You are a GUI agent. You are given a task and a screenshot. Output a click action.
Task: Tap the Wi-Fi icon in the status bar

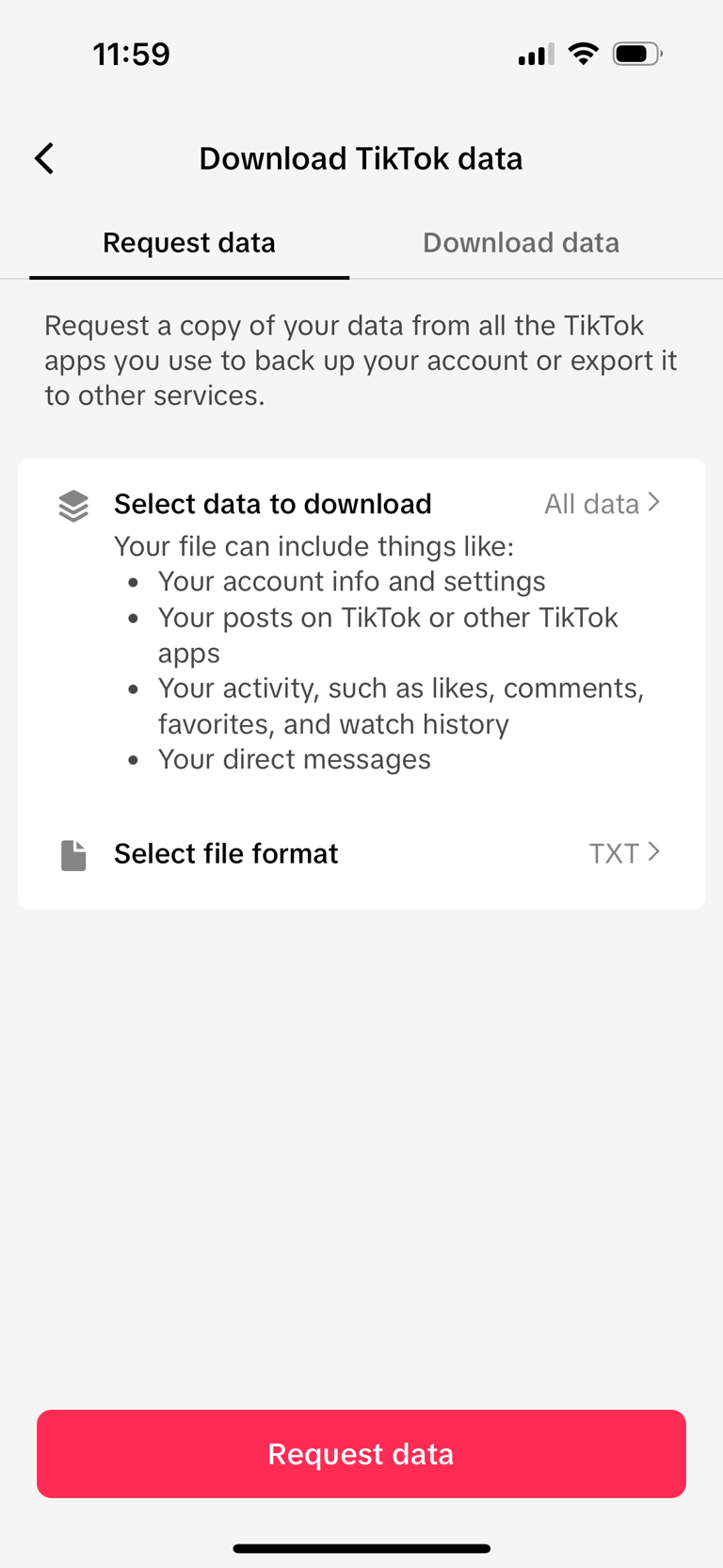[x=584, y=54]
